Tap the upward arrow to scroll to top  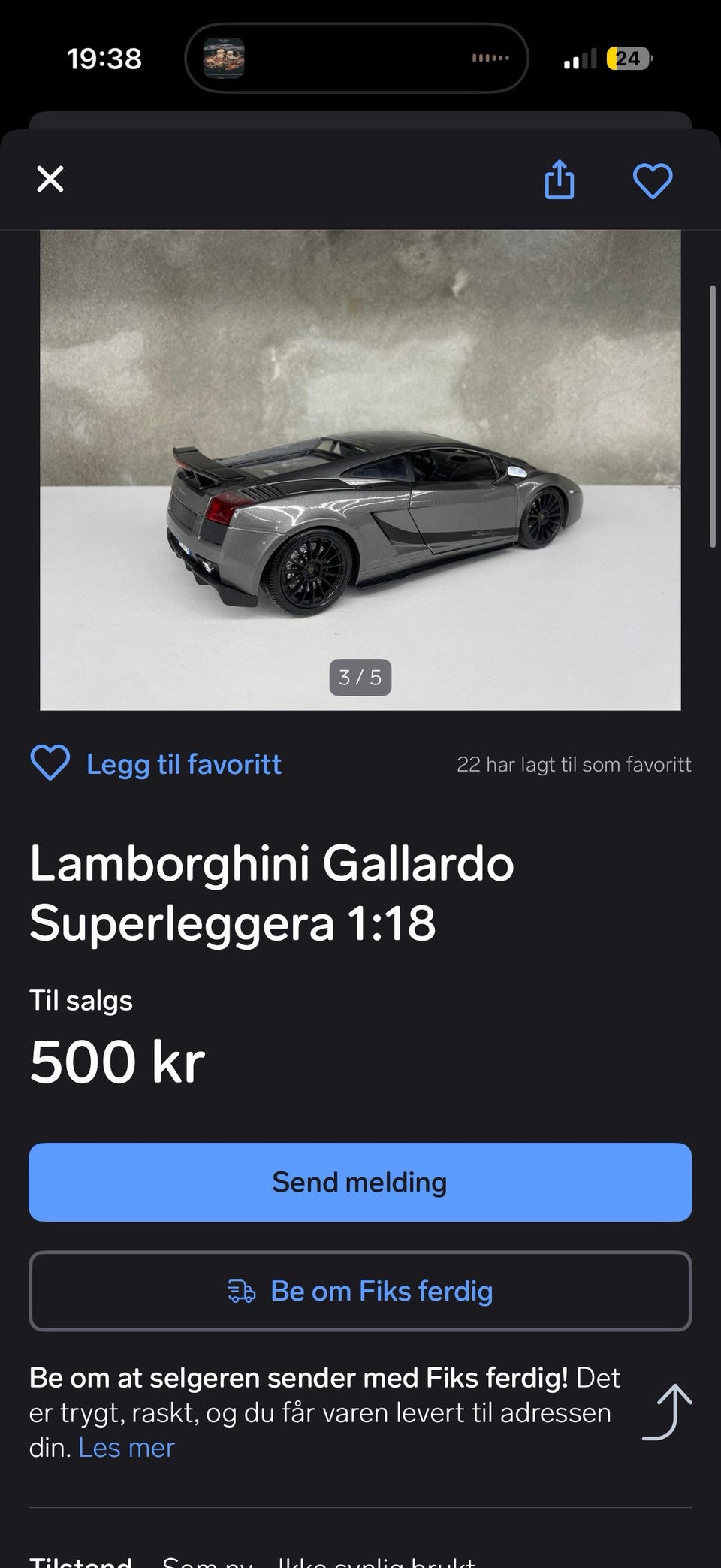pyautogui.click(x=667, y=1411)
